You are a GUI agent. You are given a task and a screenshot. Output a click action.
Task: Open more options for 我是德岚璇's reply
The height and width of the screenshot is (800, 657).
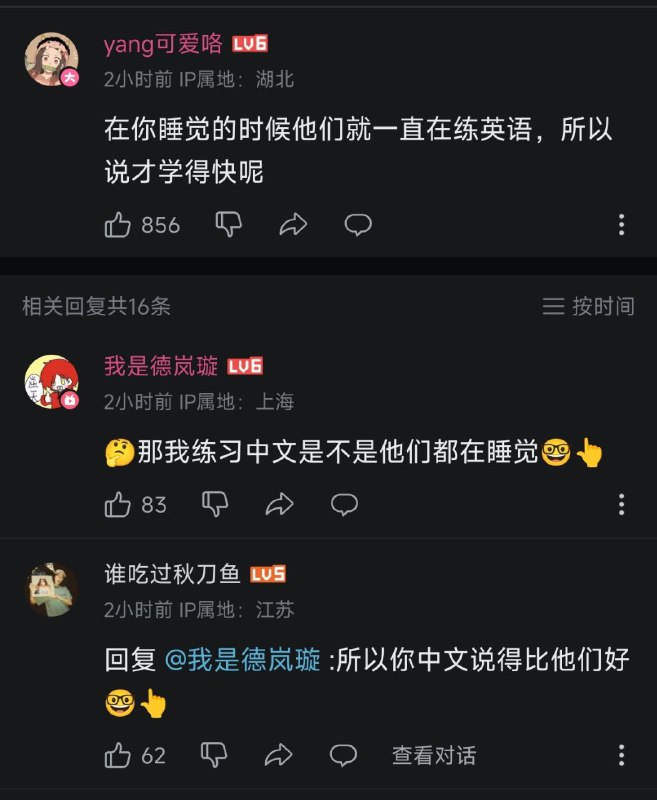[x=622, y=504]
